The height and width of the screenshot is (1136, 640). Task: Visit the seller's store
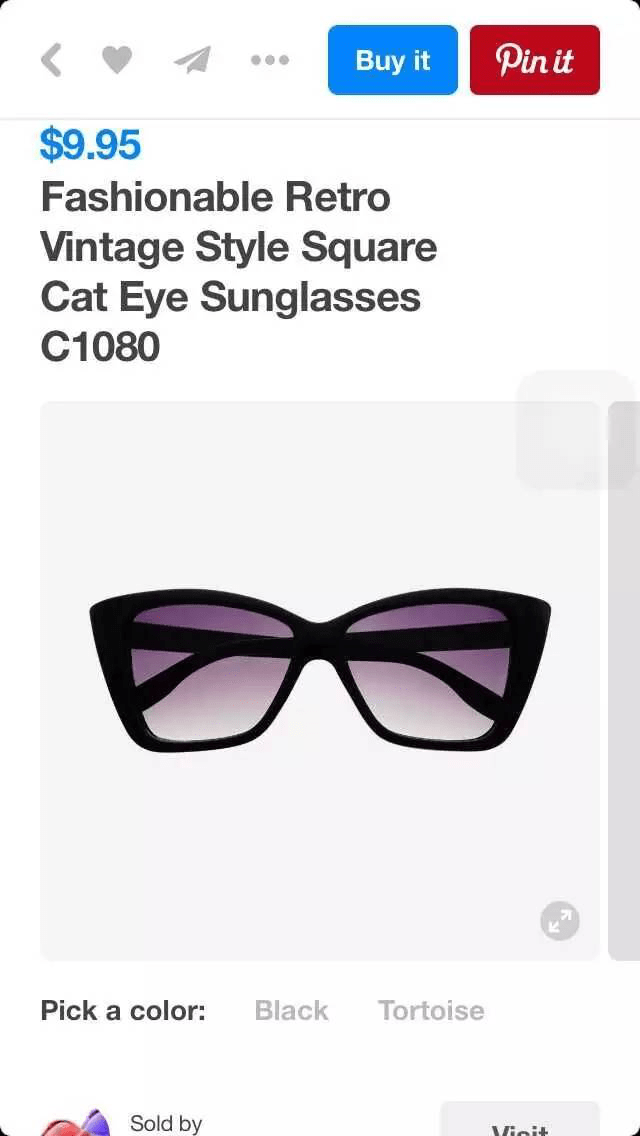point(520,1125)
